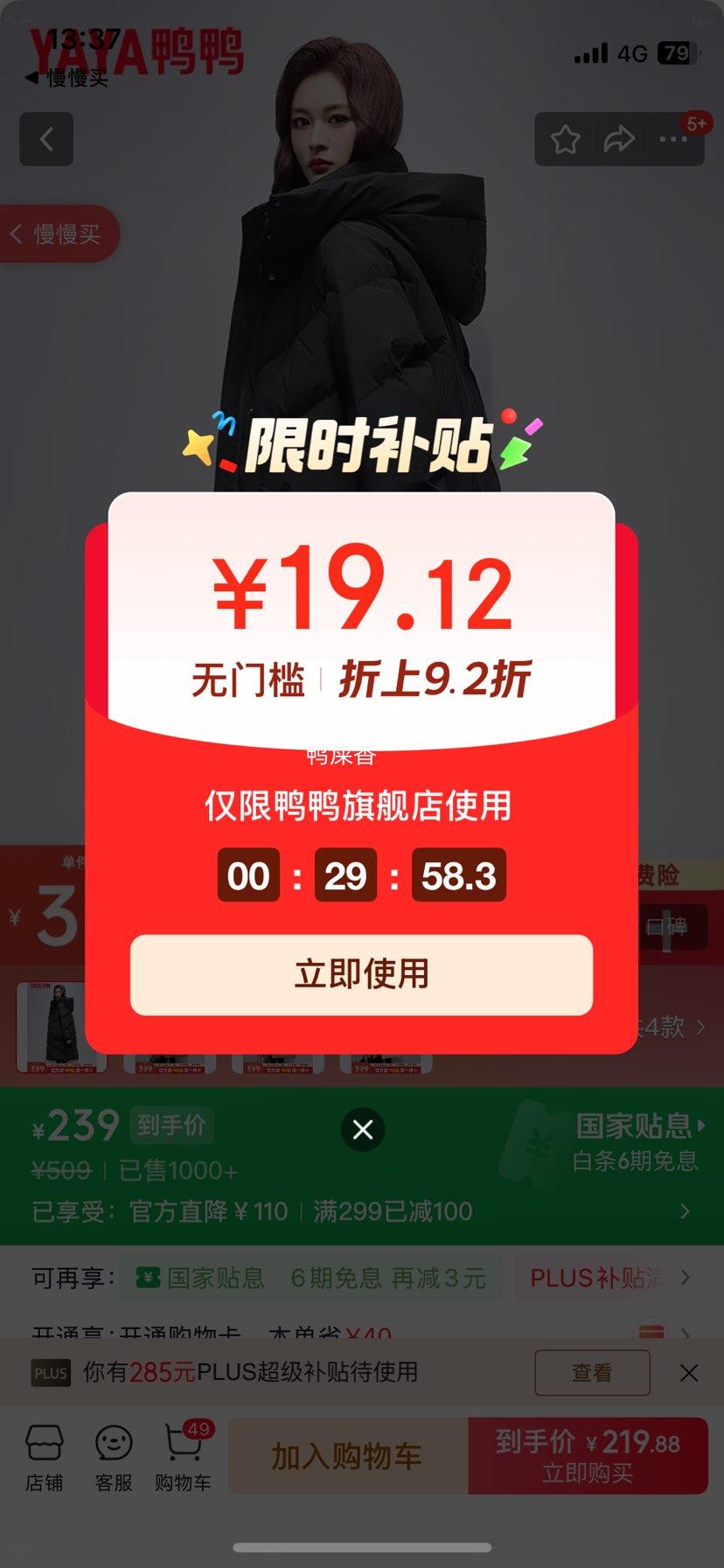Screen dimensions: 724x1568
Task: Contact 客服 customer service
Action: pyautogui.click(x=114, y=1457)
